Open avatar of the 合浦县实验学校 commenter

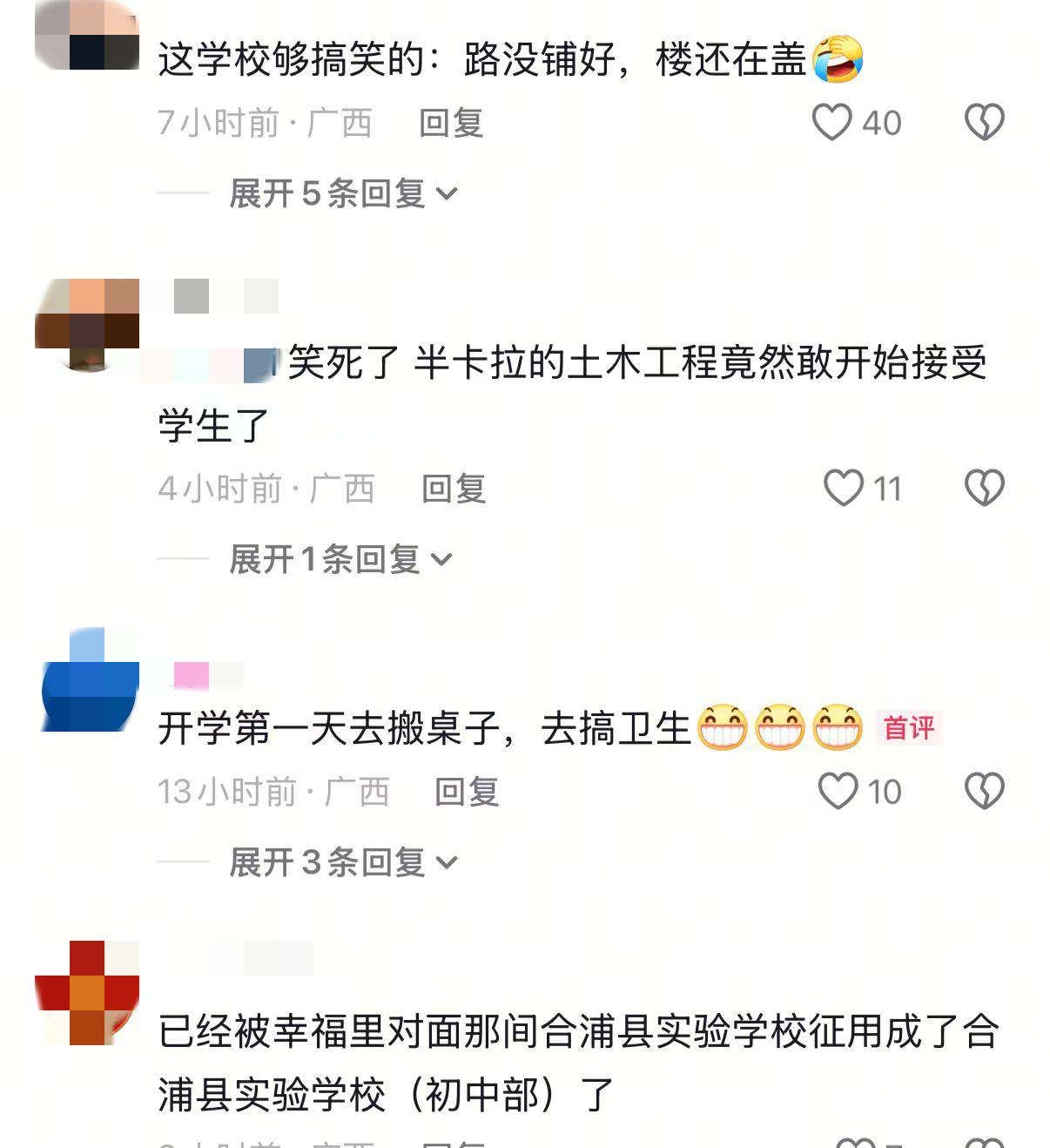[x=87, y=993]
